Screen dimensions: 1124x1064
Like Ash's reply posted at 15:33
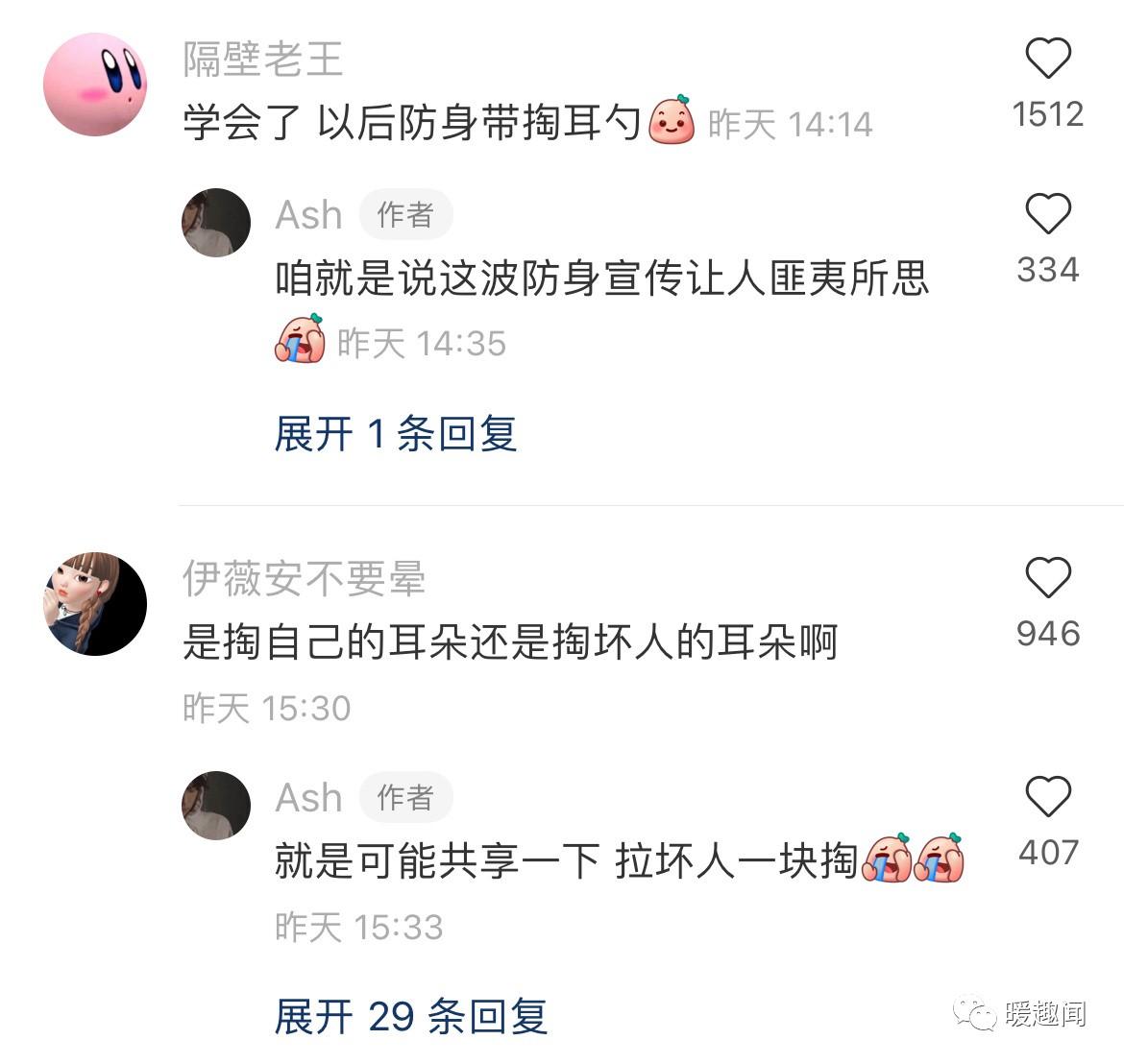(1048, 797)
